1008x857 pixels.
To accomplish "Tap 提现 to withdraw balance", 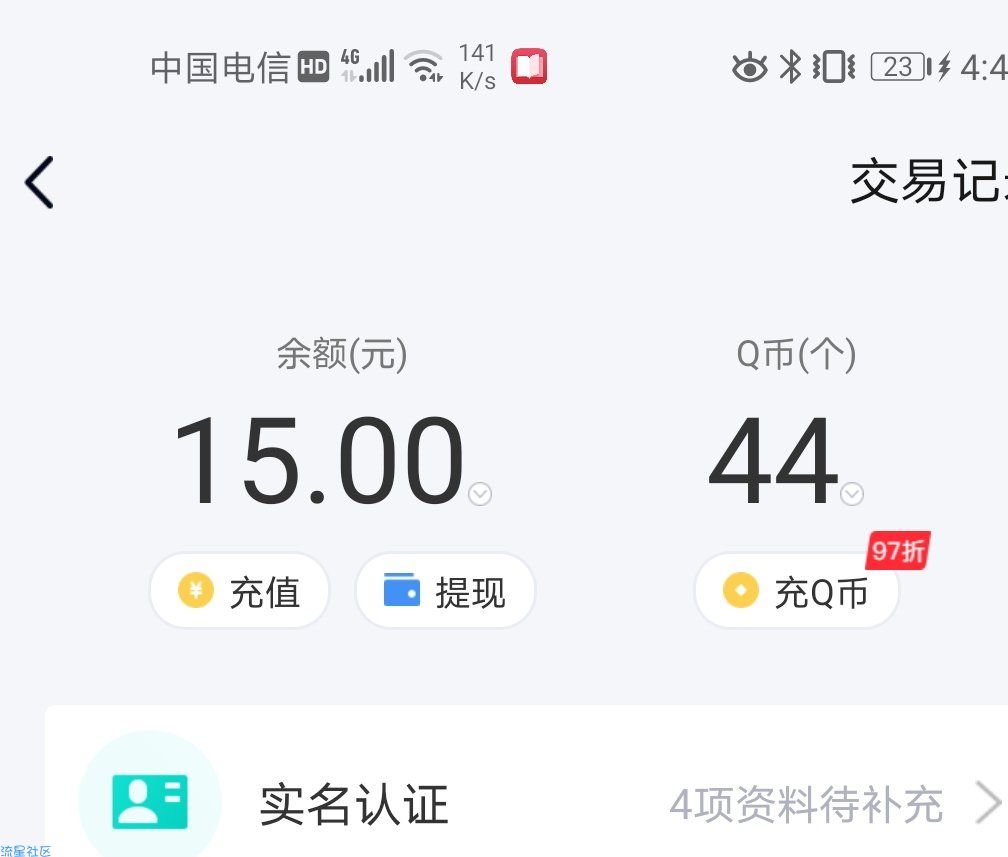I will (x=445, y=592).
